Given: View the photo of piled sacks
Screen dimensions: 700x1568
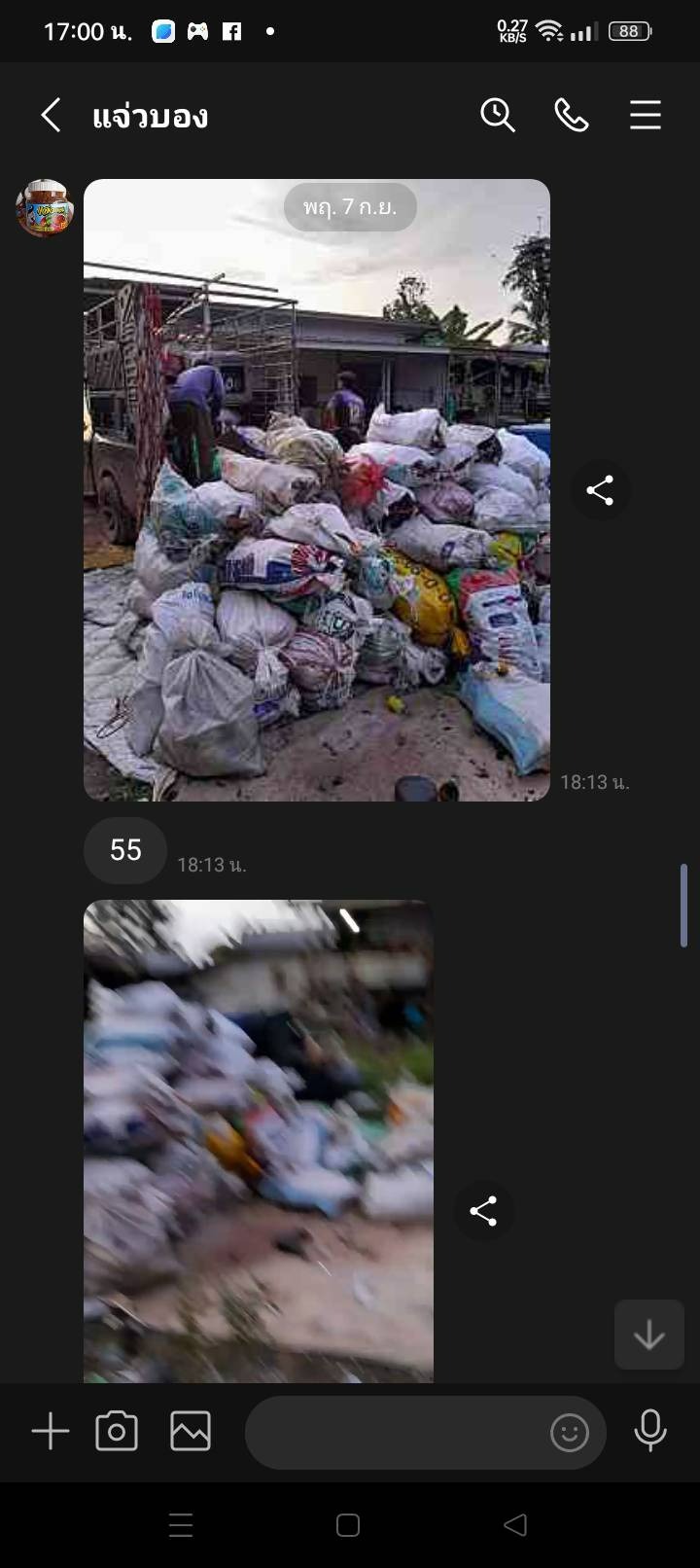Looking at the screenshot, I should (x=317, y=490).
